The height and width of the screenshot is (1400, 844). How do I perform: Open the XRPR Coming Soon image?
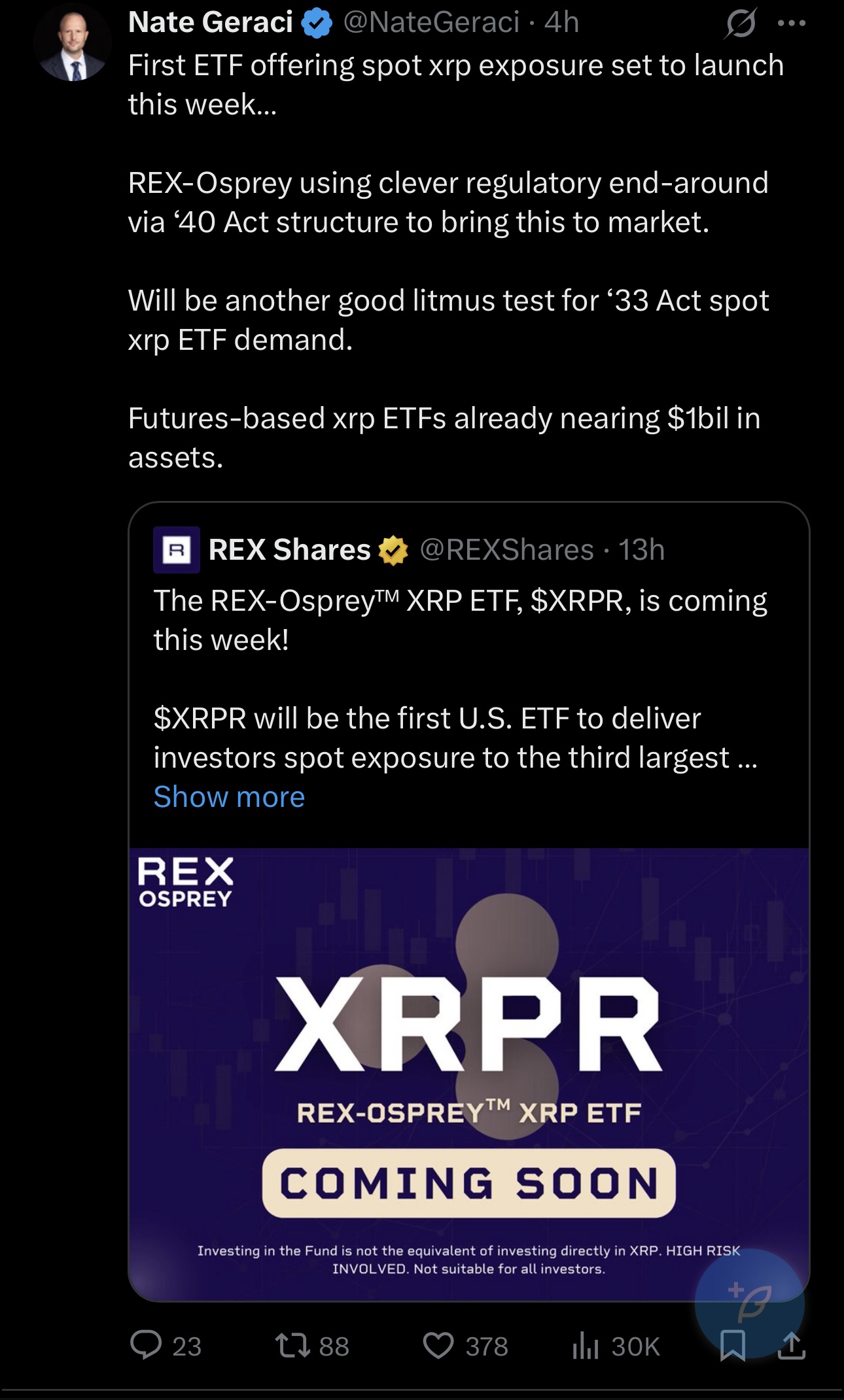(x=469, y=1074)
